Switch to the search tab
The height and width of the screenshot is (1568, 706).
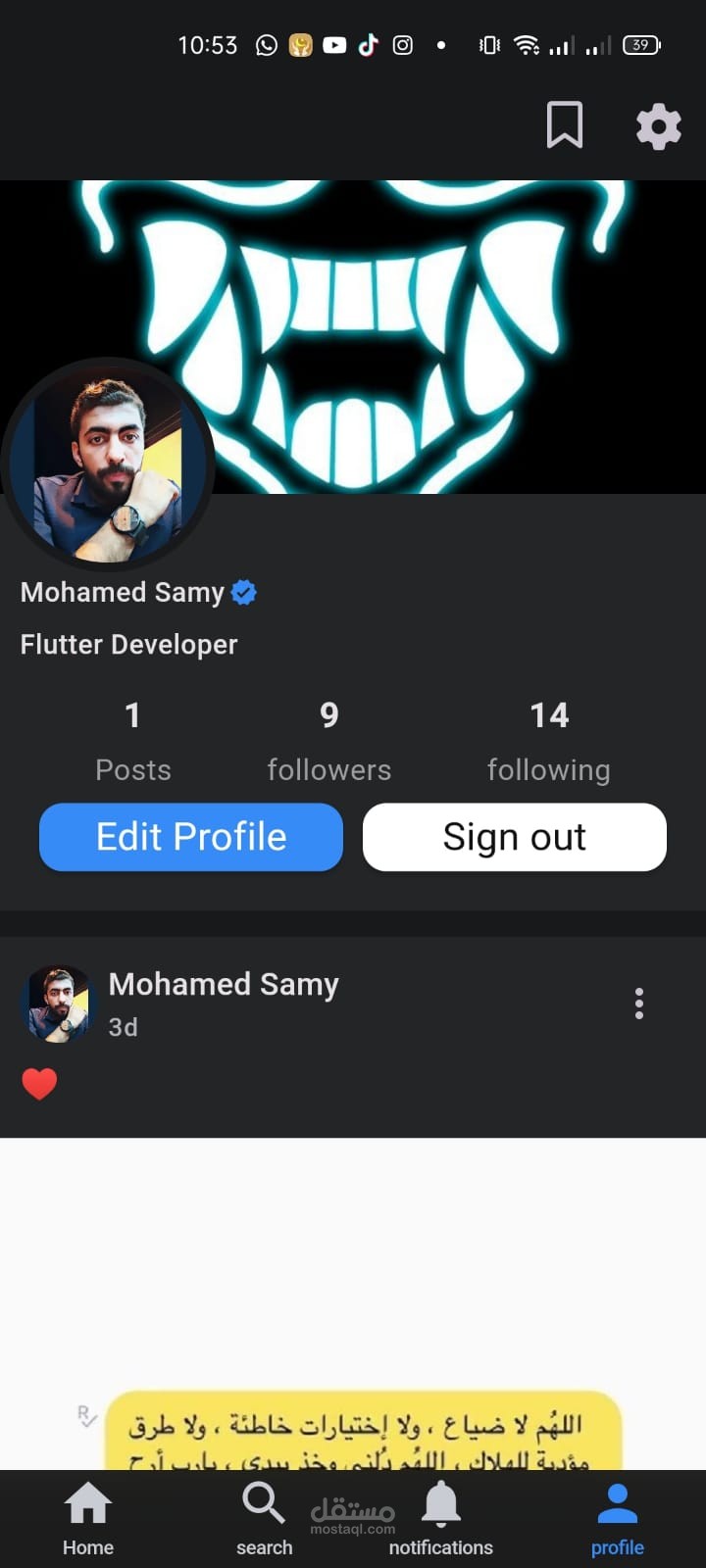264,1517
